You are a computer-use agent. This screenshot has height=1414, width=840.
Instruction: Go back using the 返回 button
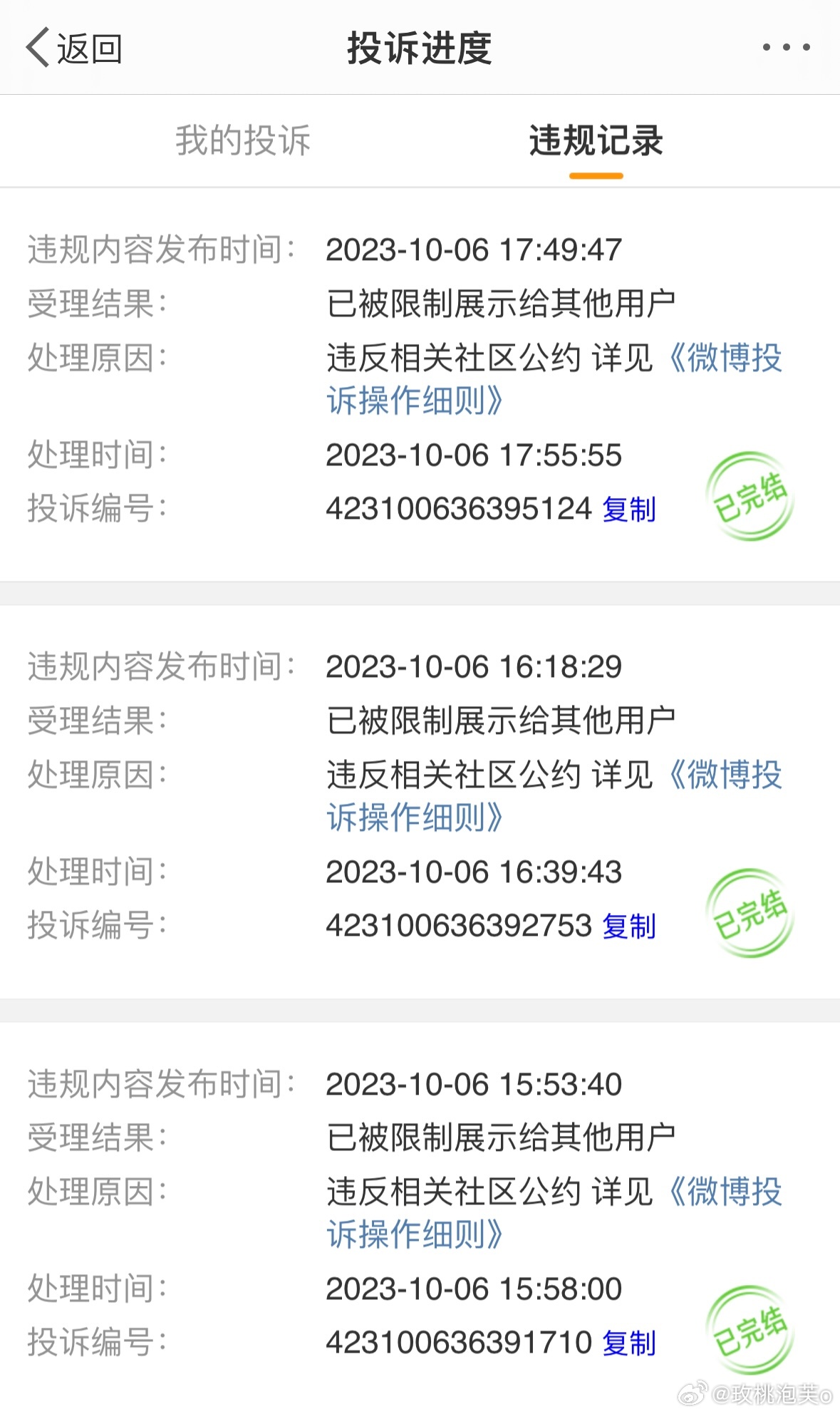coord(74,48)
